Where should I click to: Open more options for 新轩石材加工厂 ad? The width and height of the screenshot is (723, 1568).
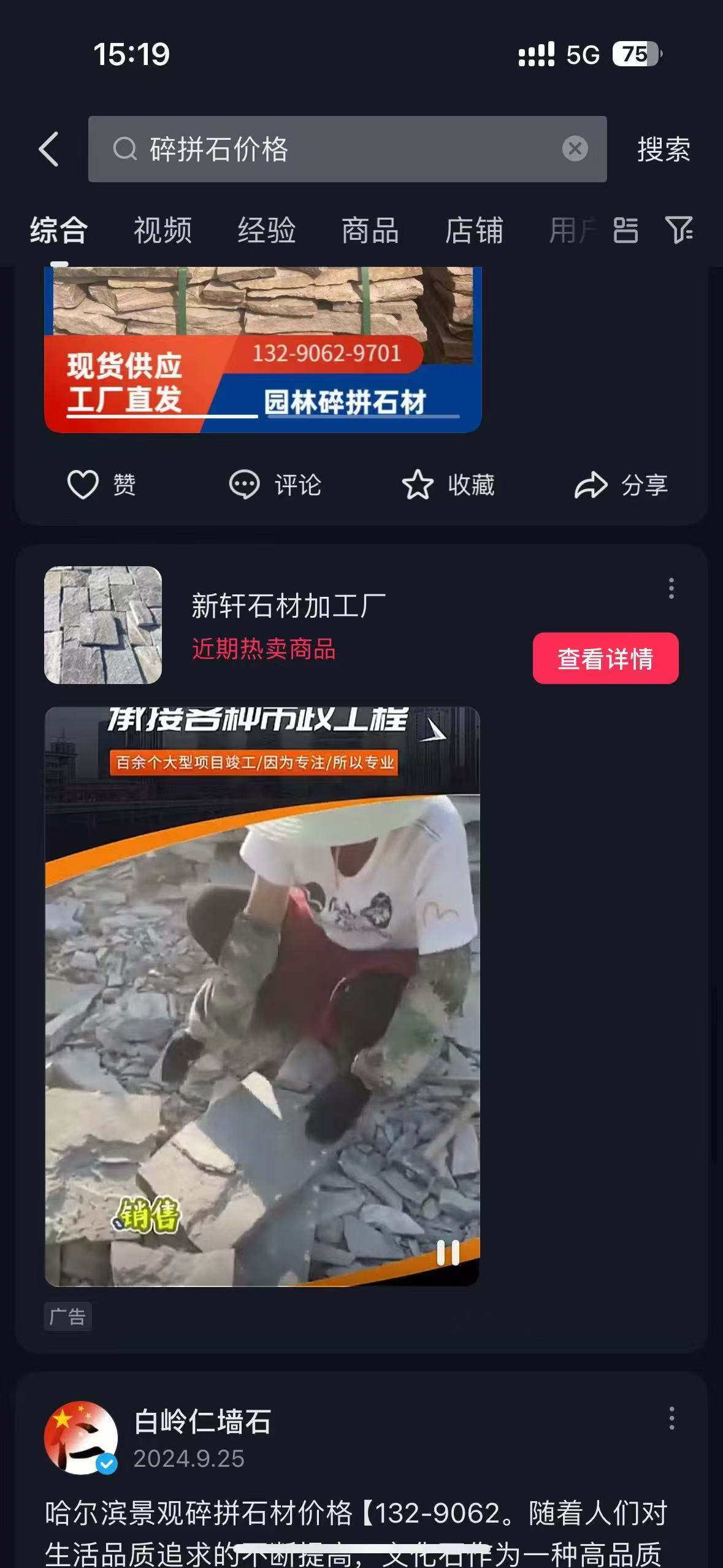[x=671, y=588]
